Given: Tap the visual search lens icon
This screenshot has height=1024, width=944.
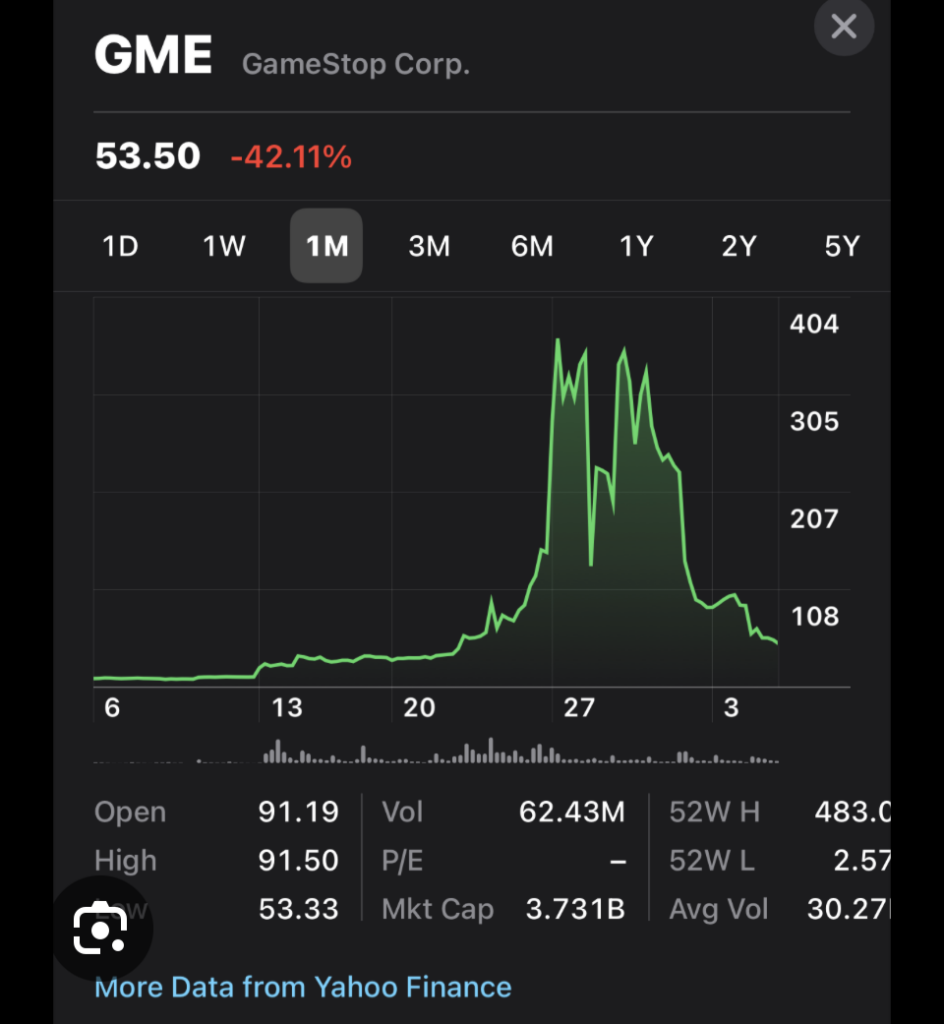Looking at the screenshot, I should point(101,931).
